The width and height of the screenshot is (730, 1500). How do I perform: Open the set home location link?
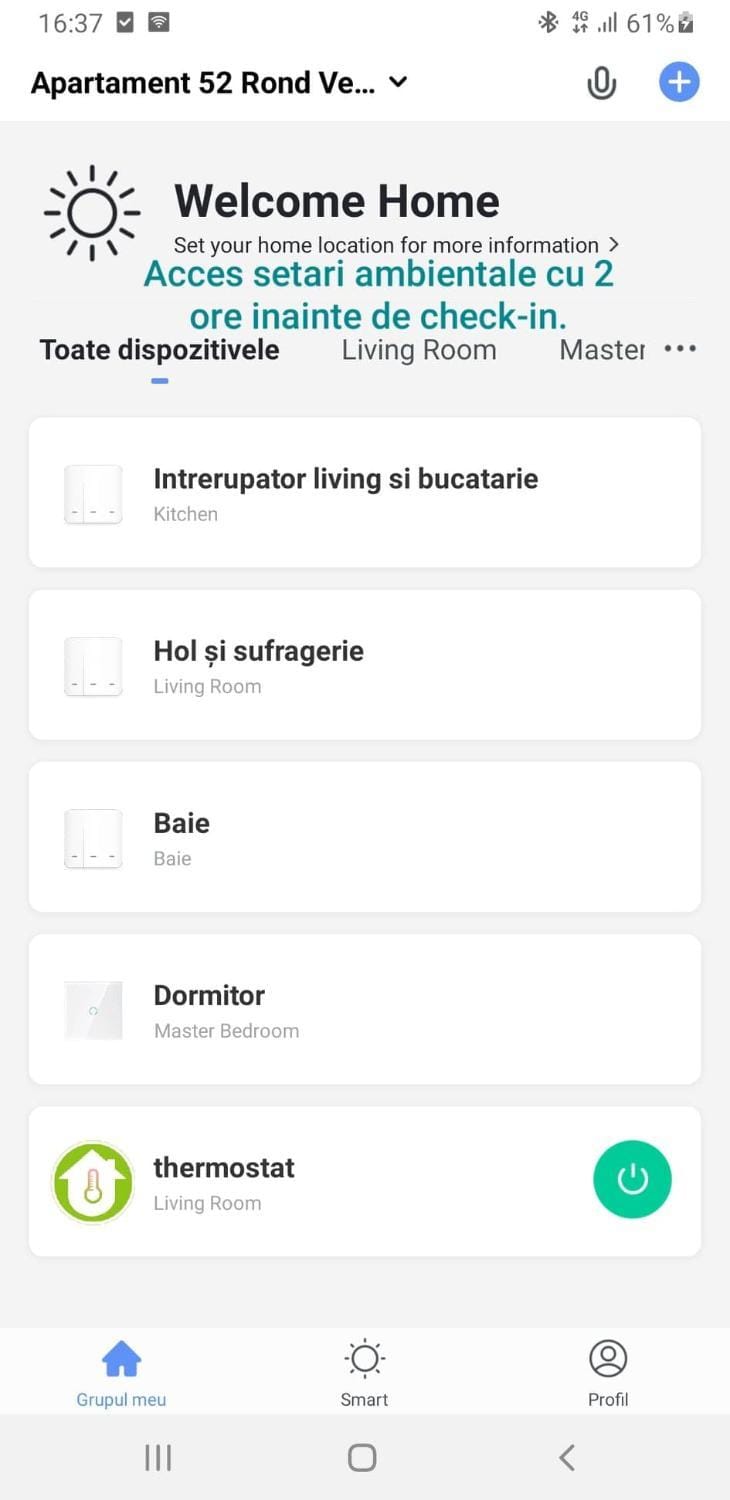(x=396, y=245)
